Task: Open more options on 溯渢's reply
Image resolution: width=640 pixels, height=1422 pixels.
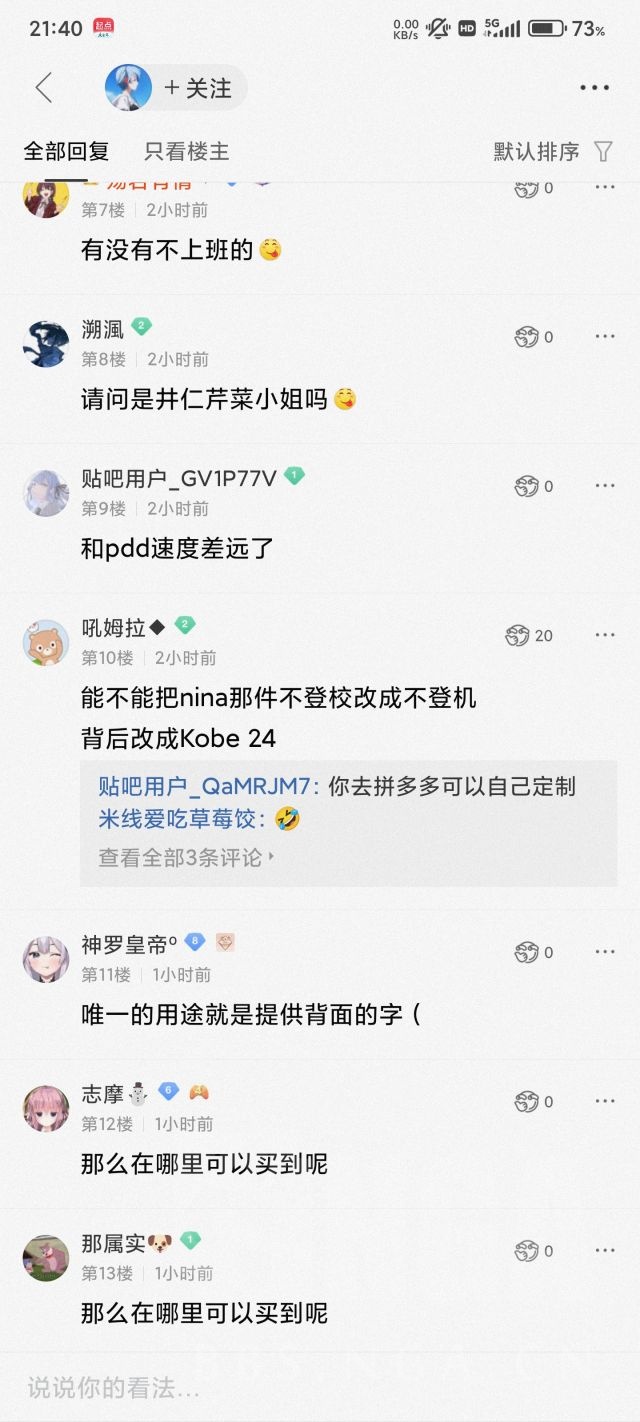Action: coord(605,337)
